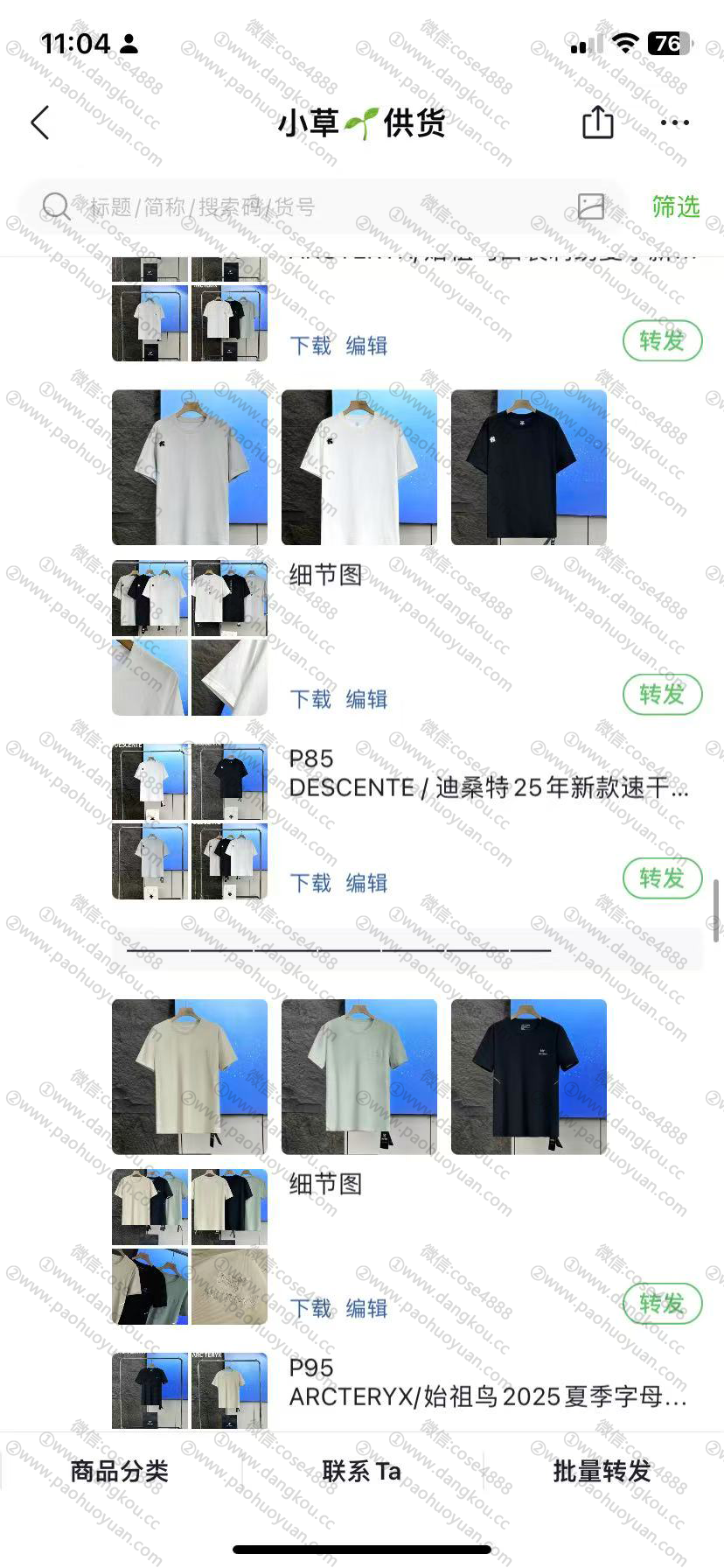The image size is (724, 1568).
Task: View the white DESCENTE tee photo
Action: [x=359, y=467]
